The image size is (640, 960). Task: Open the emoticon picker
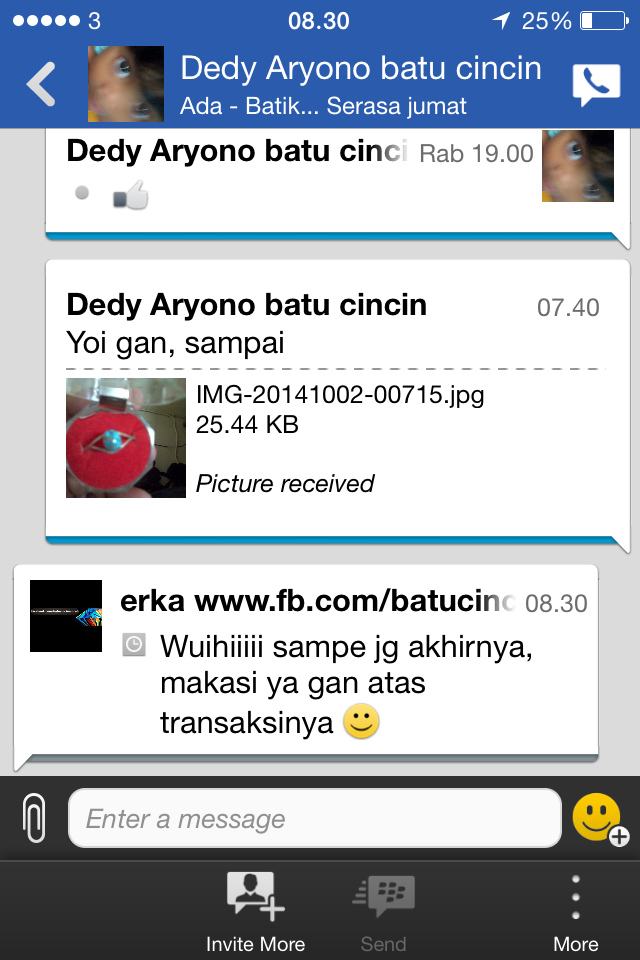(598, 819)
